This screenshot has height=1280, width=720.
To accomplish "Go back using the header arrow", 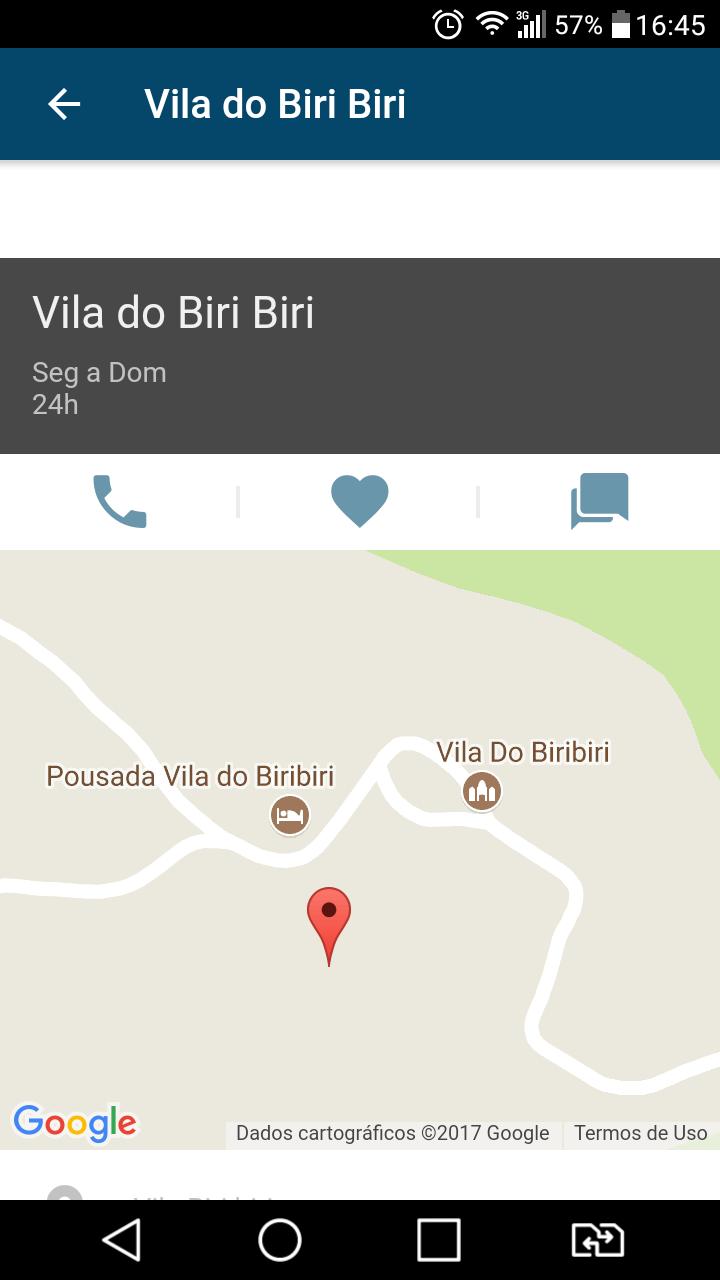I will 64,104.
